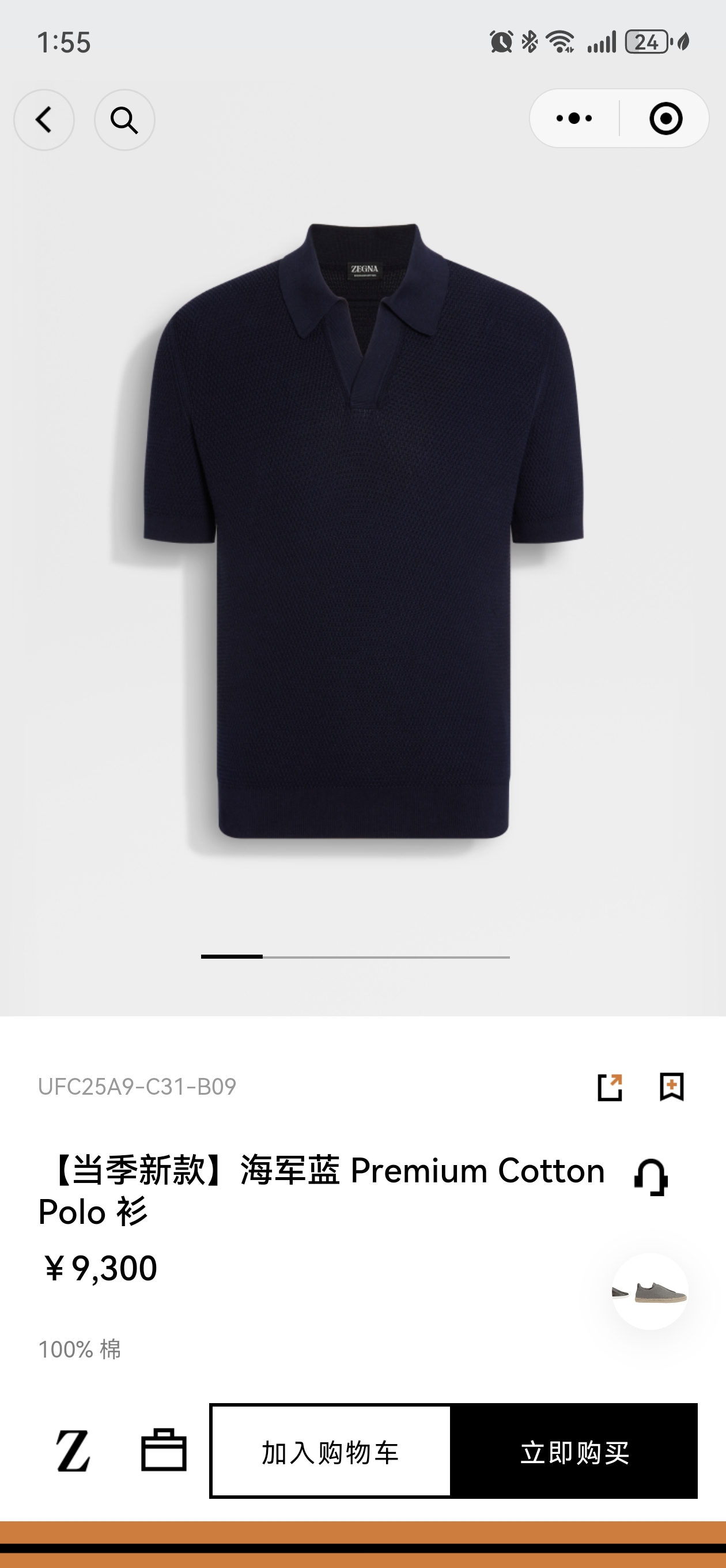Contact customer service via headset icon
Screen dimensions: 726x1568
(x=651, y=1177)
